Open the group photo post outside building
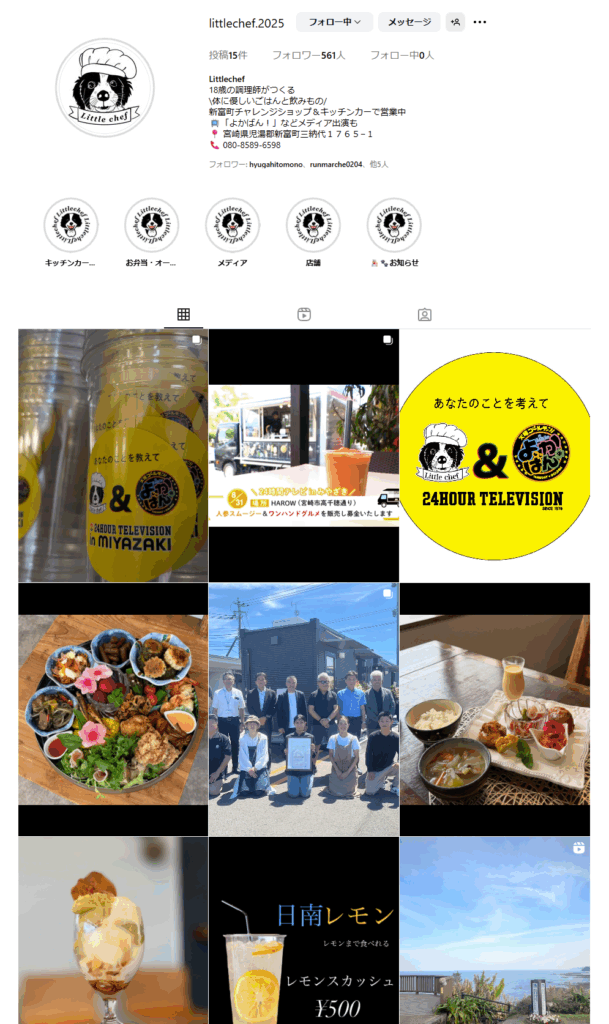The width and height of the screenshot is (609, 1024). tap(304, 710)
